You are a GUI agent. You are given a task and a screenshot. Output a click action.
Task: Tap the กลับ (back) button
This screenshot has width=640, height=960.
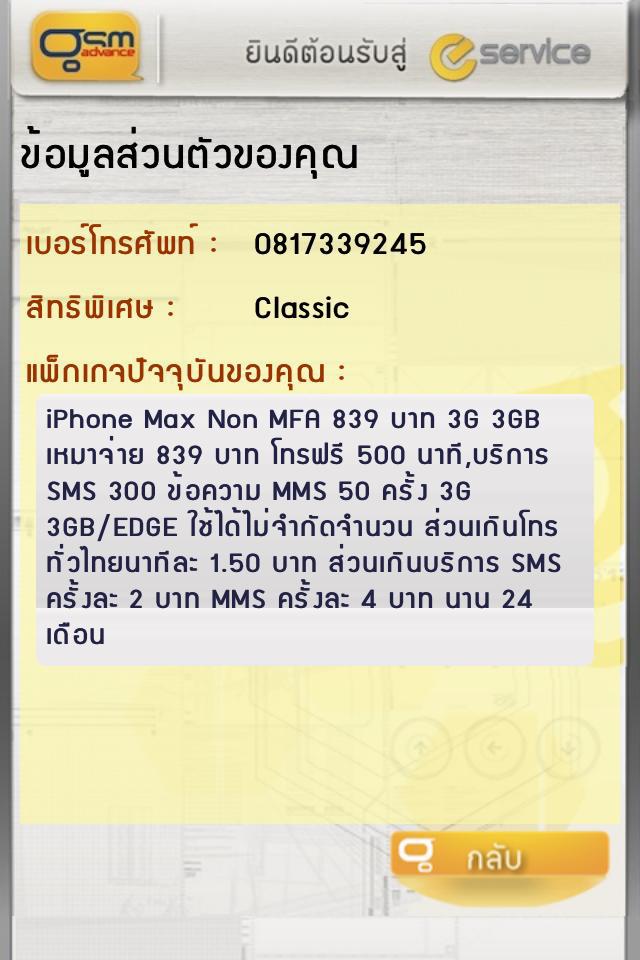499,857
